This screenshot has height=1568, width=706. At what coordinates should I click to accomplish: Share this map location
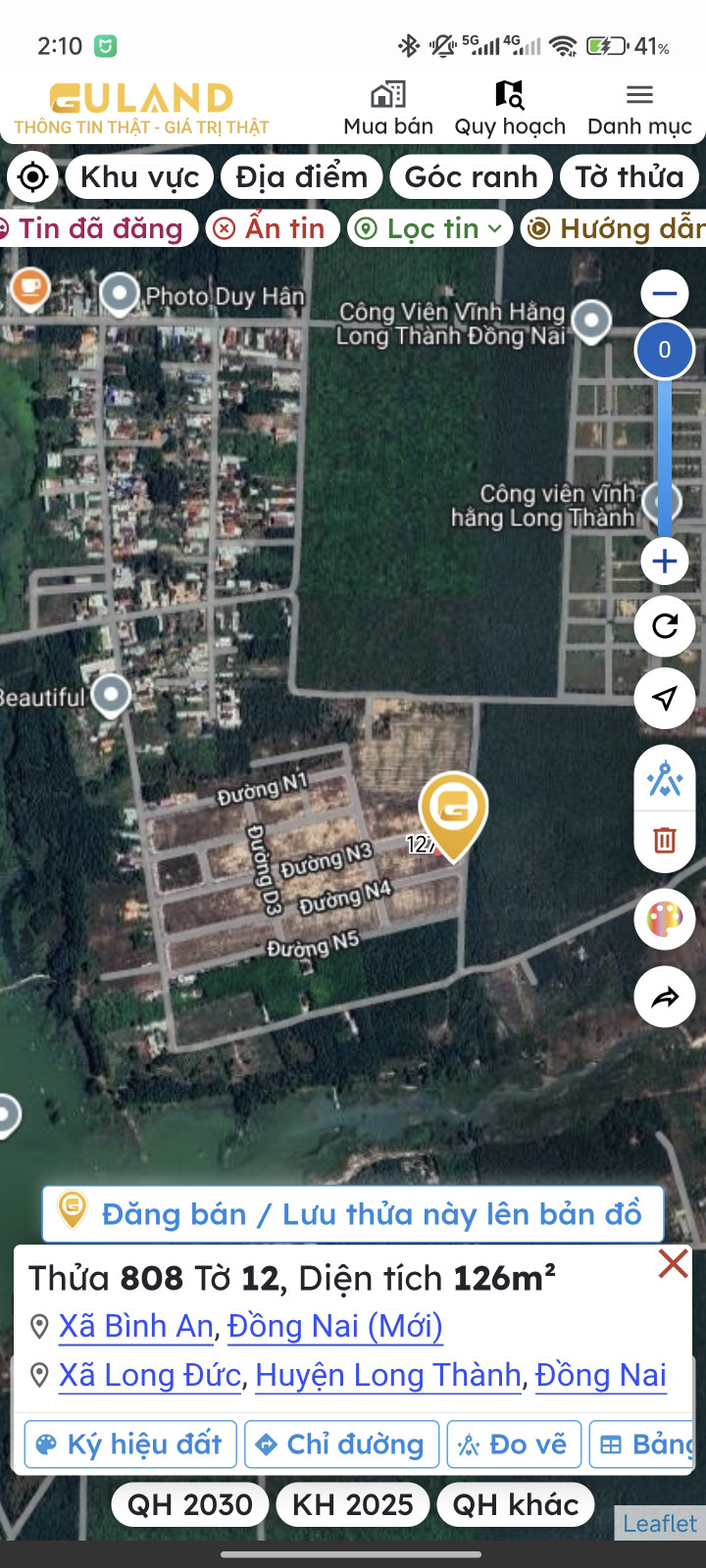pyautogui.click(x=665, y=998)
